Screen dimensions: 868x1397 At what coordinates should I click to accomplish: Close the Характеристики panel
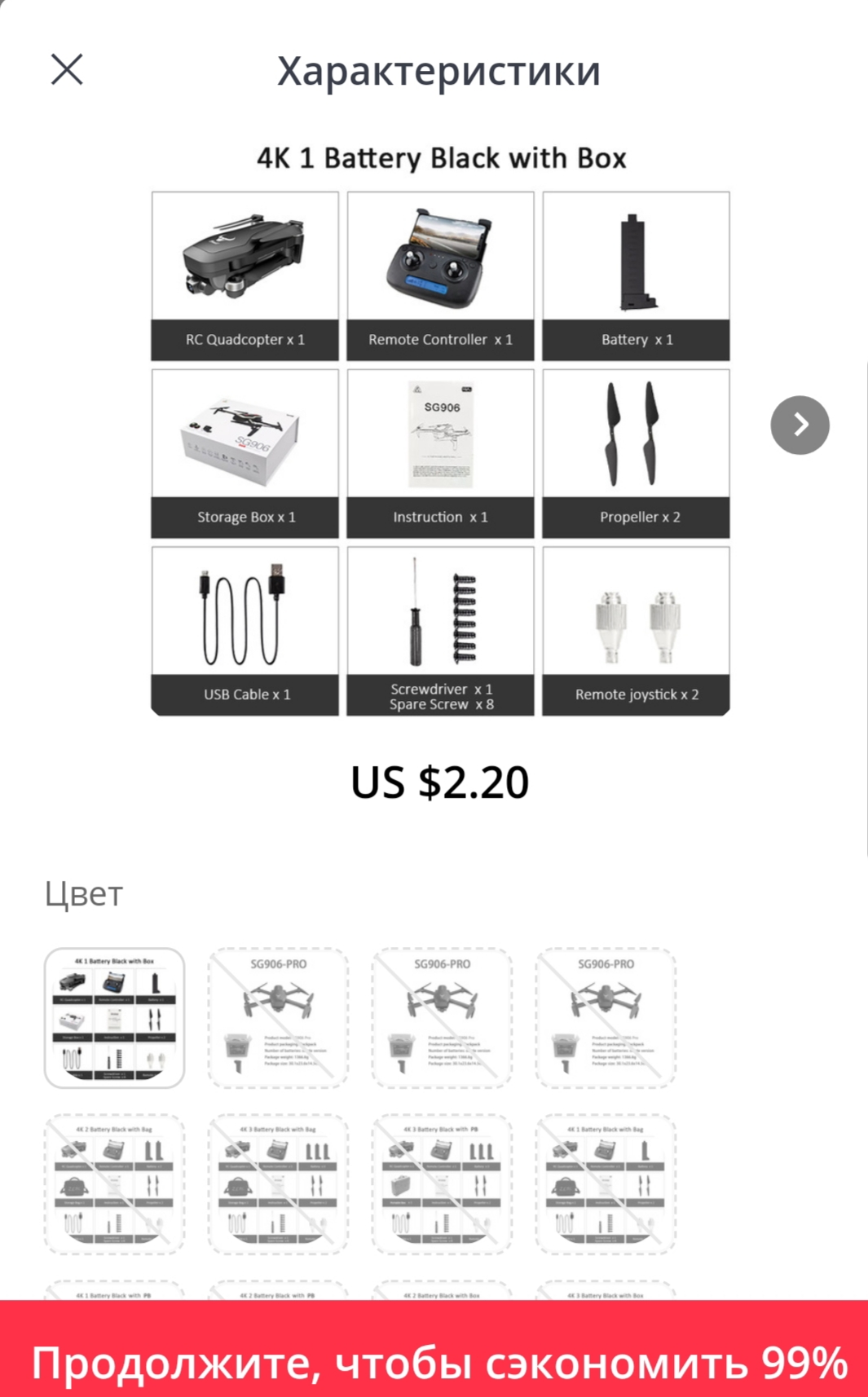pyautogui.click(x=67, y=69)
